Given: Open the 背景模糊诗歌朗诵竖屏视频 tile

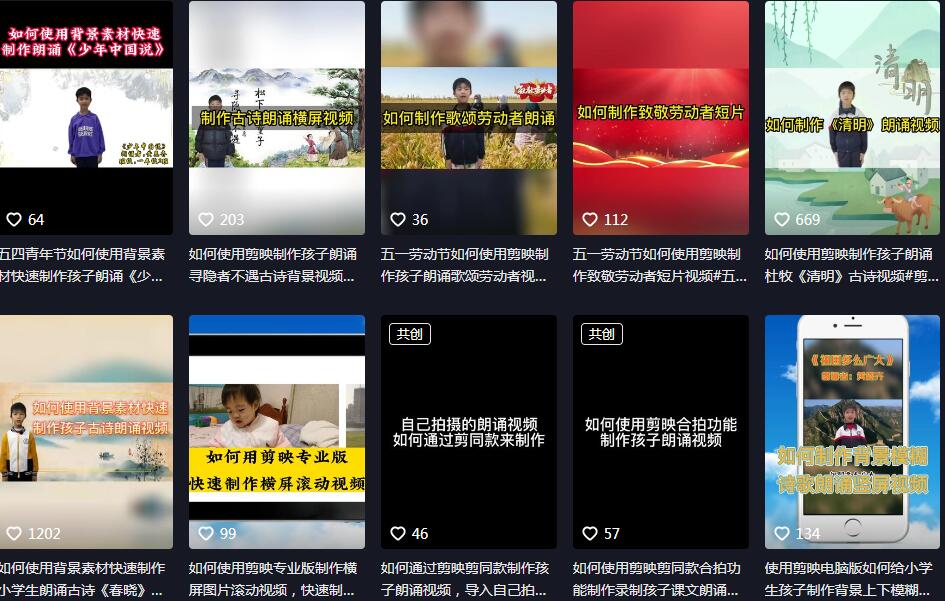Looking at the screenshot, I should tap(852, 432).
